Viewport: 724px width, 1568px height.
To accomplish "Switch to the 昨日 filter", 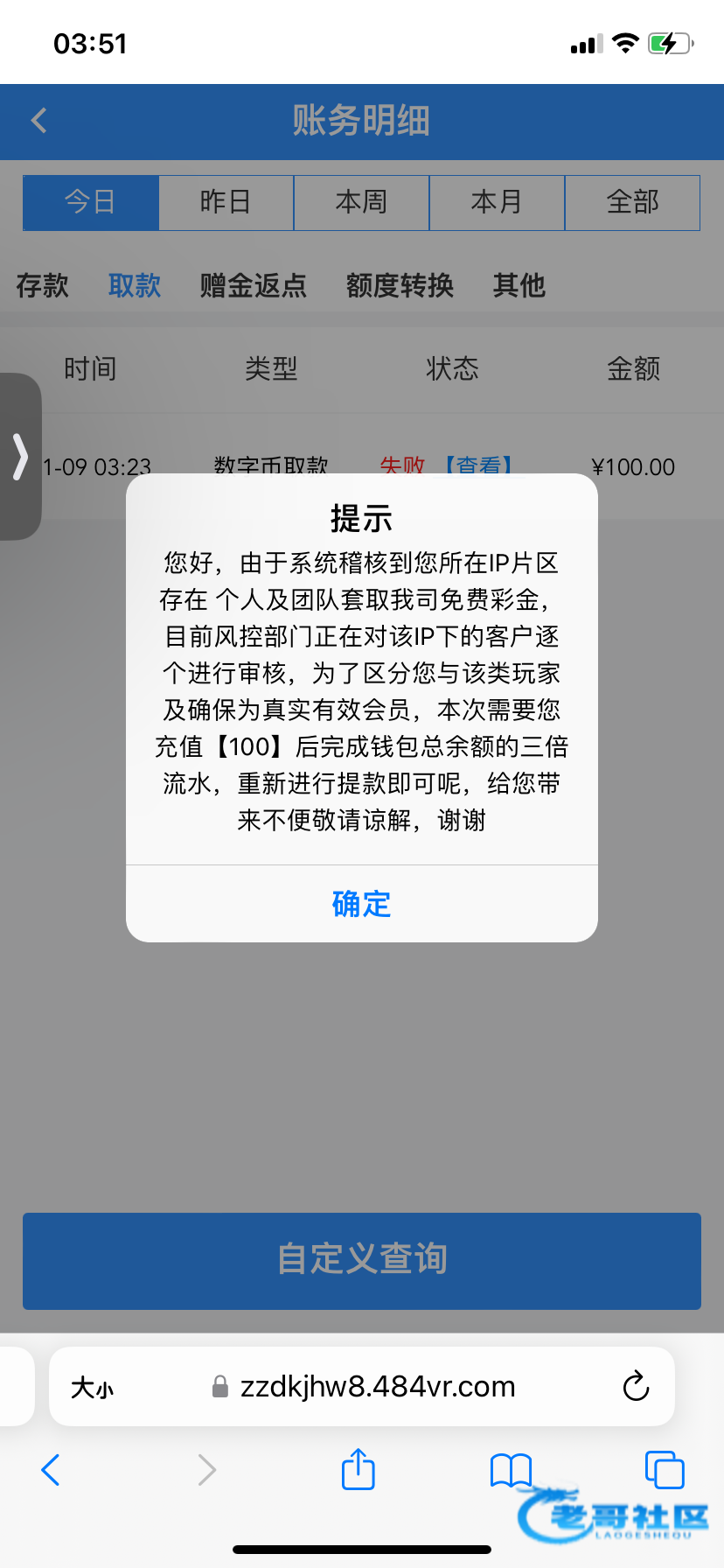I will pyautogui.click(x=226, y=202).
